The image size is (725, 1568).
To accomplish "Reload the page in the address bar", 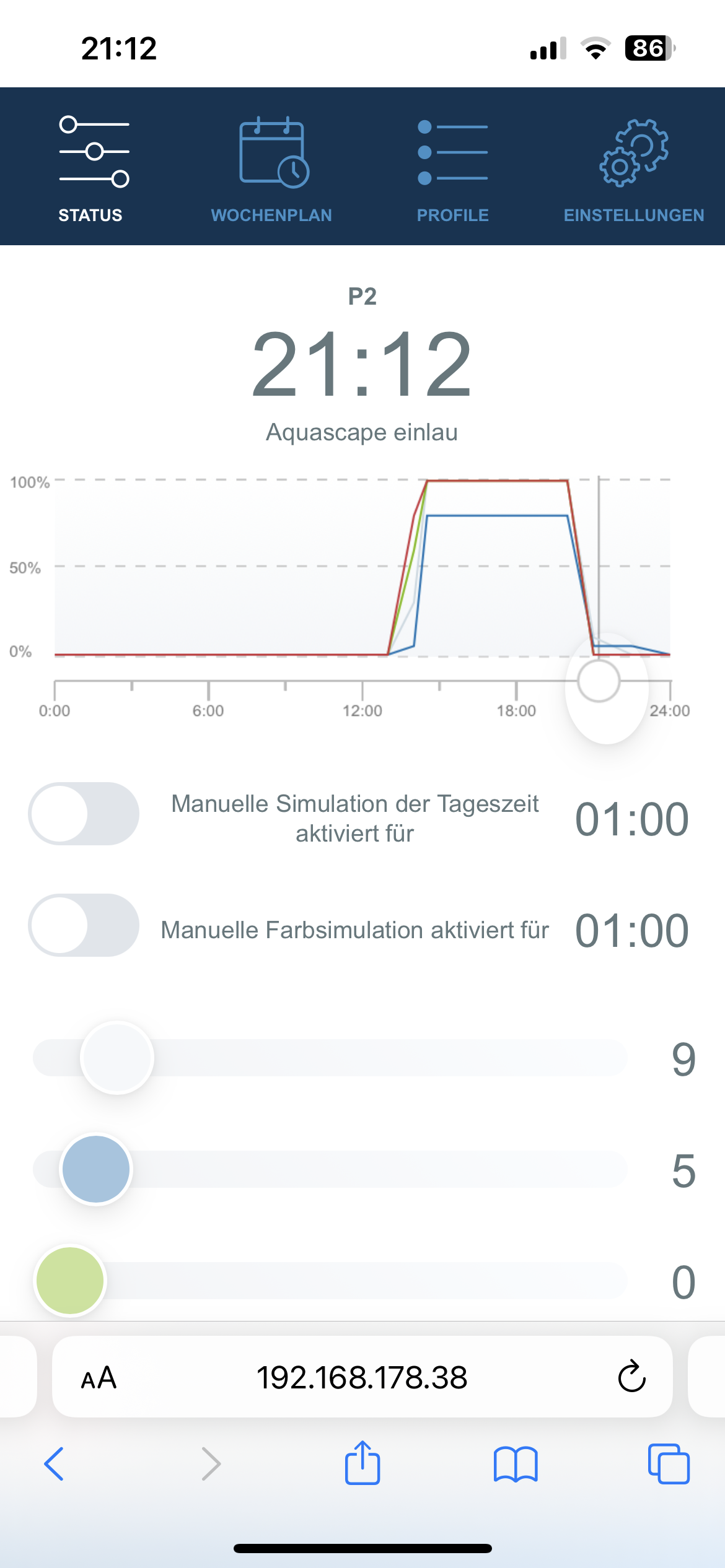I will [631, 1377].
